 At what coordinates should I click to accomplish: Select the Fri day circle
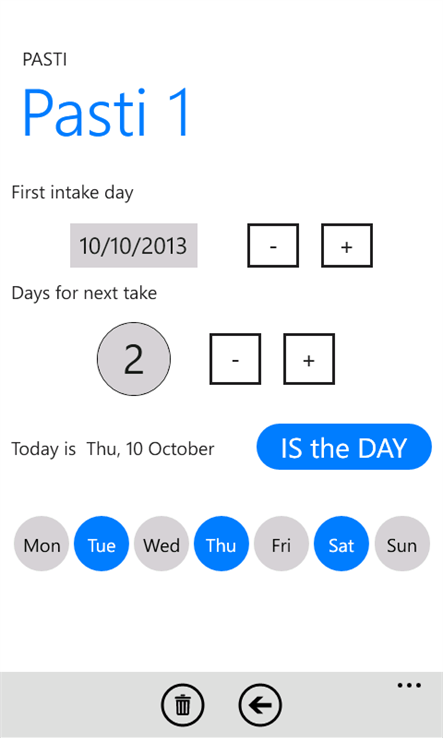pyautogui.click(x=282, y=544)
